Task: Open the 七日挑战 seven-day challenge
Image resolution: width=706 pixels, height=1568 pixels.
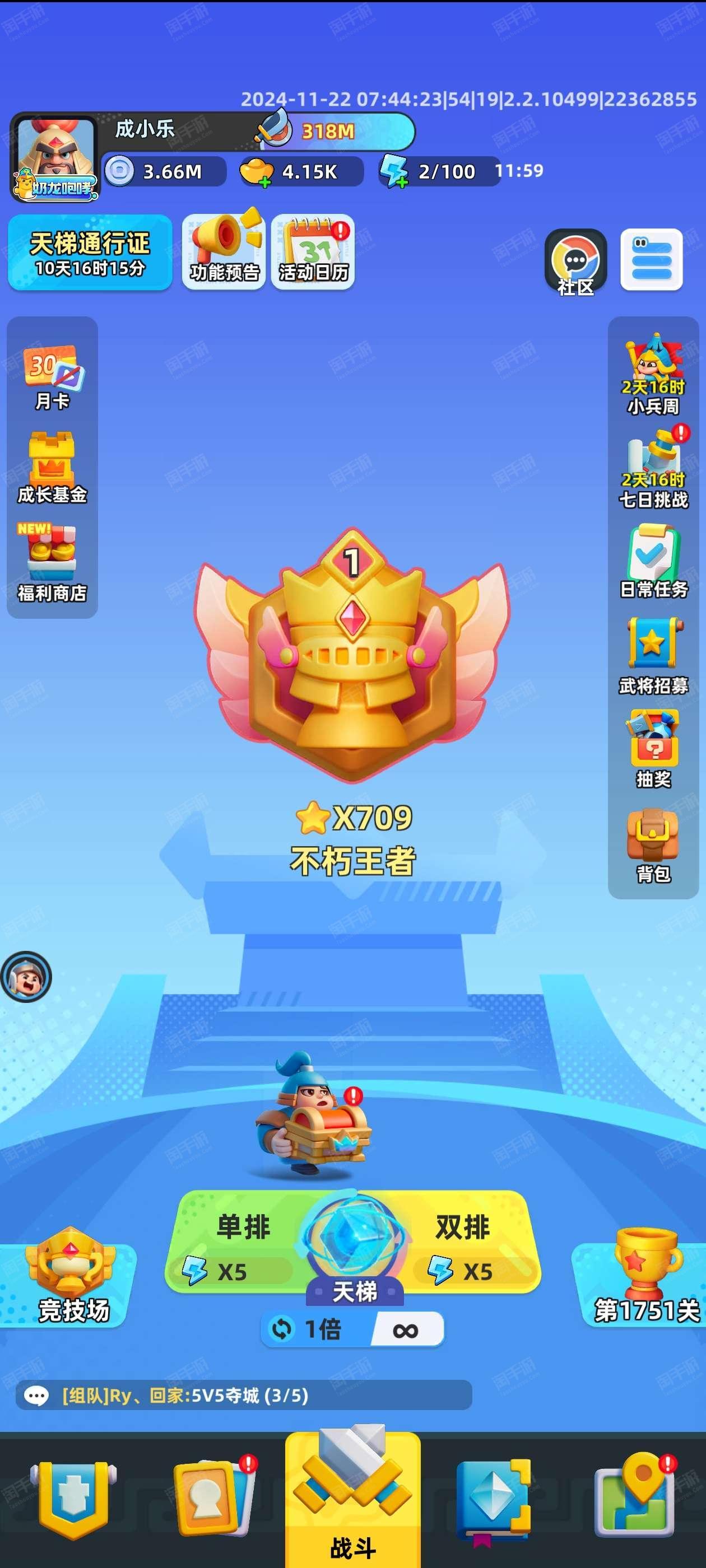Action: click(654, 468)
